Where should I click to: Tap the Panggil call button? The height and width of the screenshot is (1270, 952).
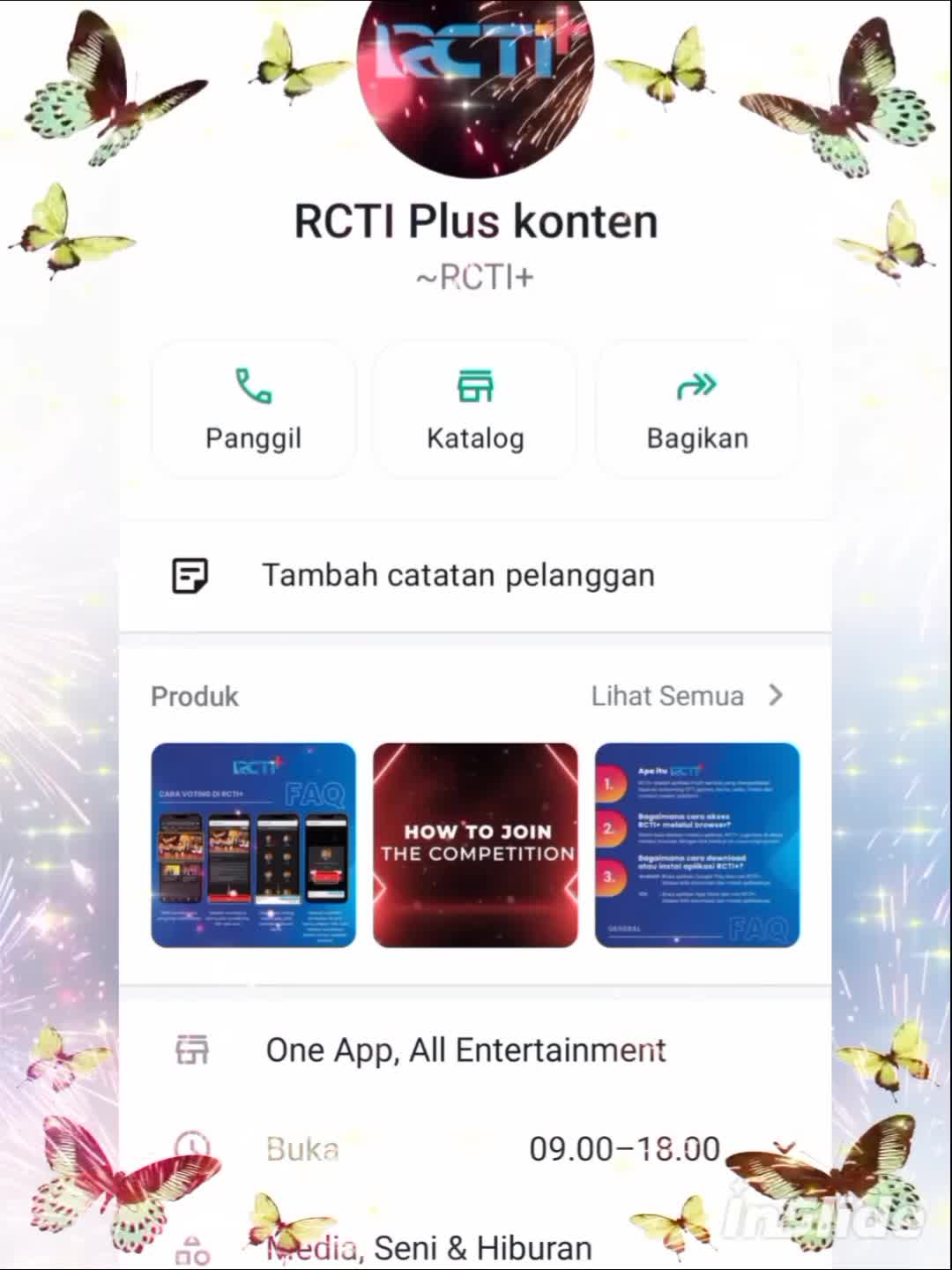254,409
